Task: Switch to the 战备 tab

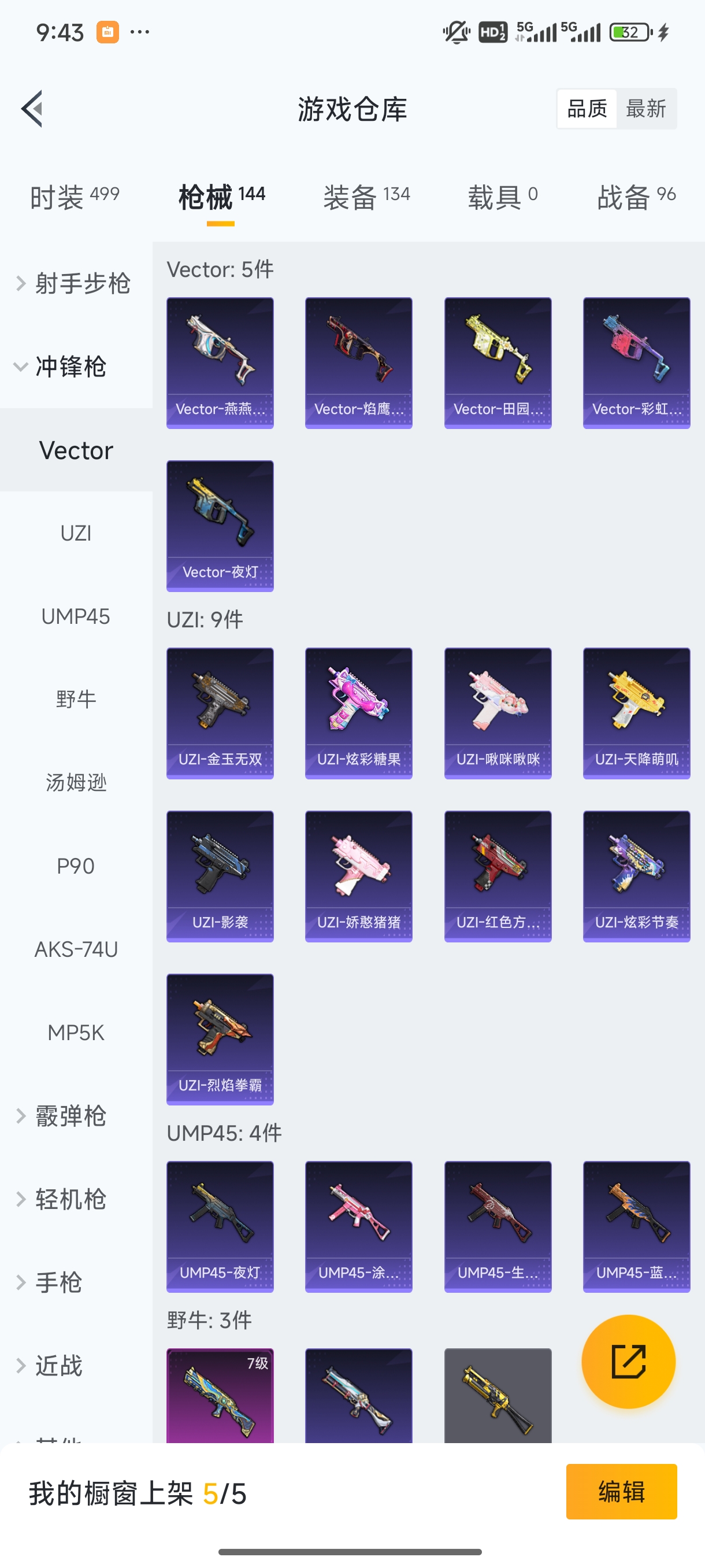Action: point(636,197)
